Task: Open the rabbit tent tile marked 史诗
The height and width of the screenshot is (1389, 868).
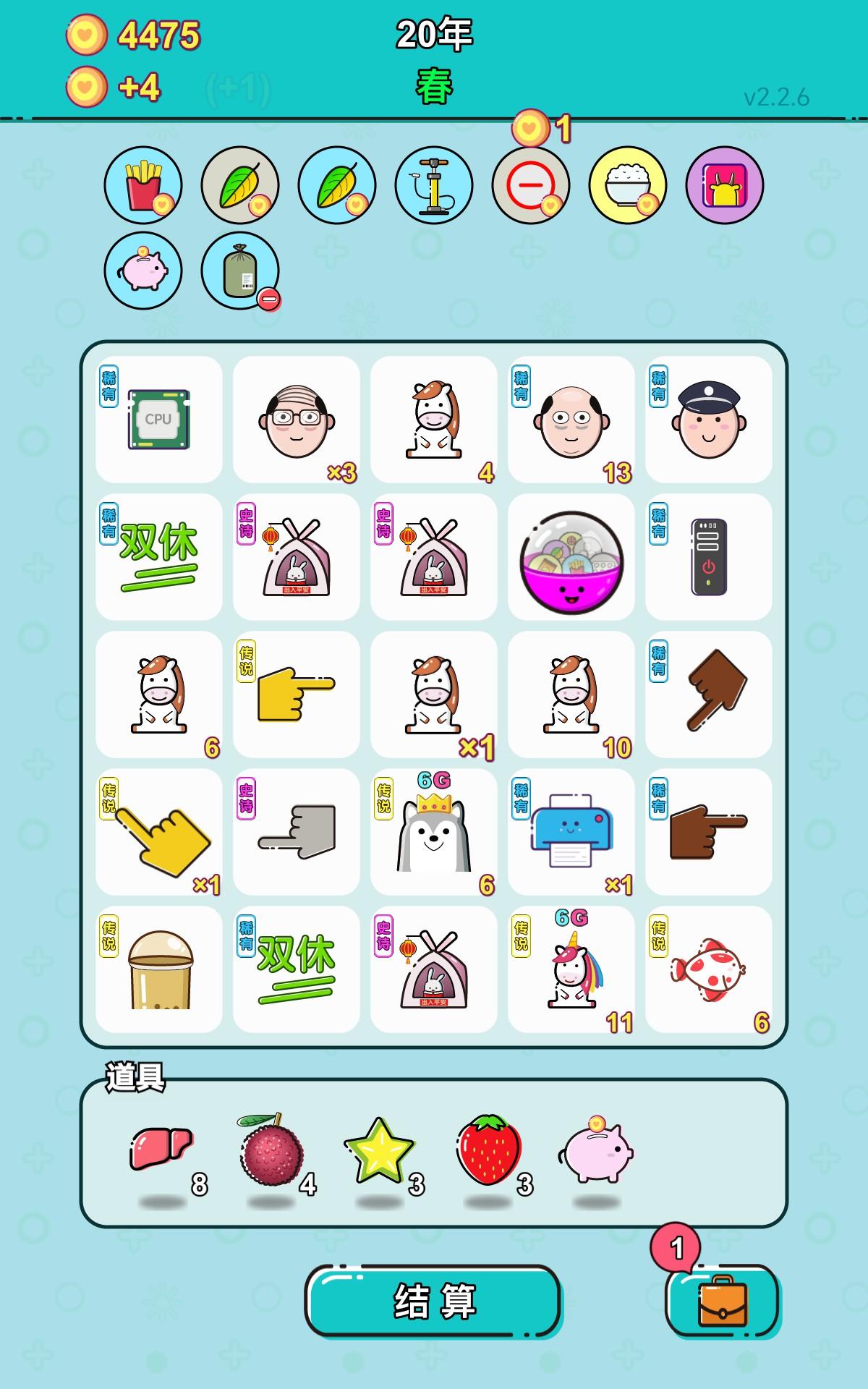Action: 295,557
